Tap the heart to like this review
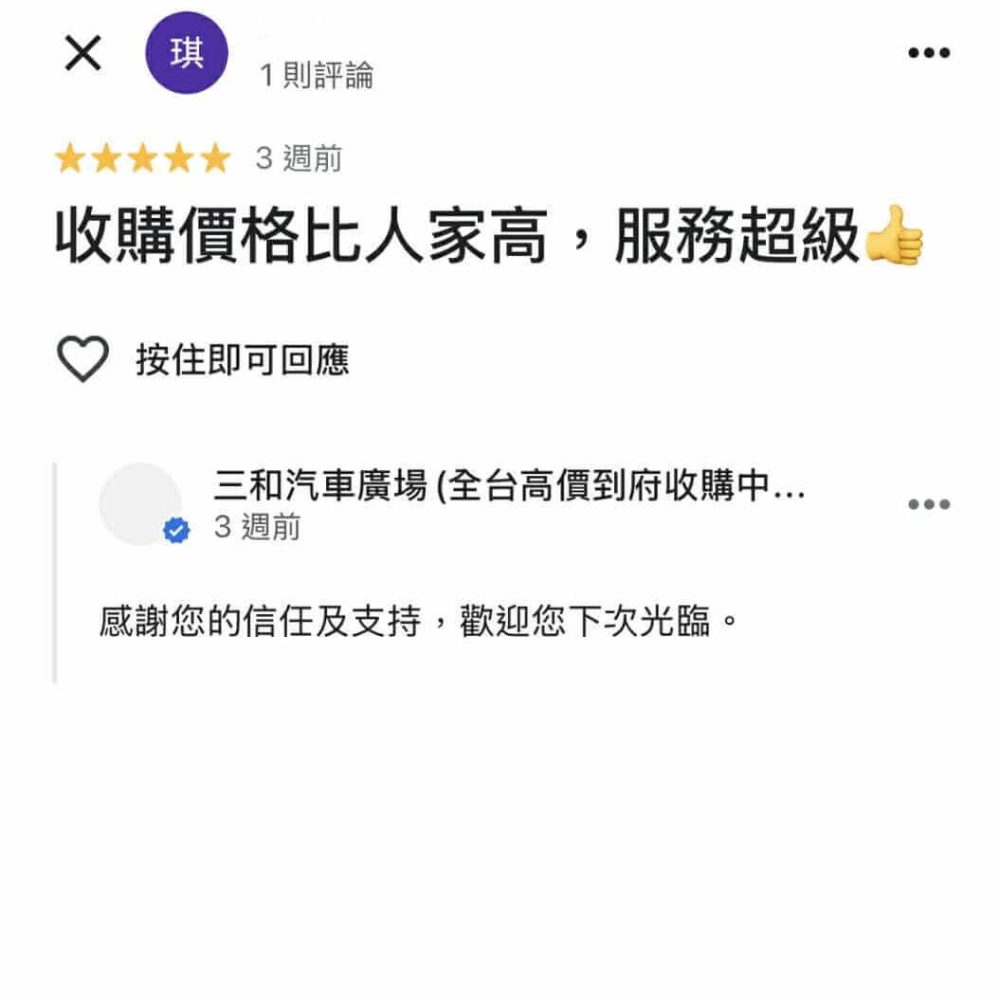This screenshot has height=1000, width=1000. [x=82, y=359]
